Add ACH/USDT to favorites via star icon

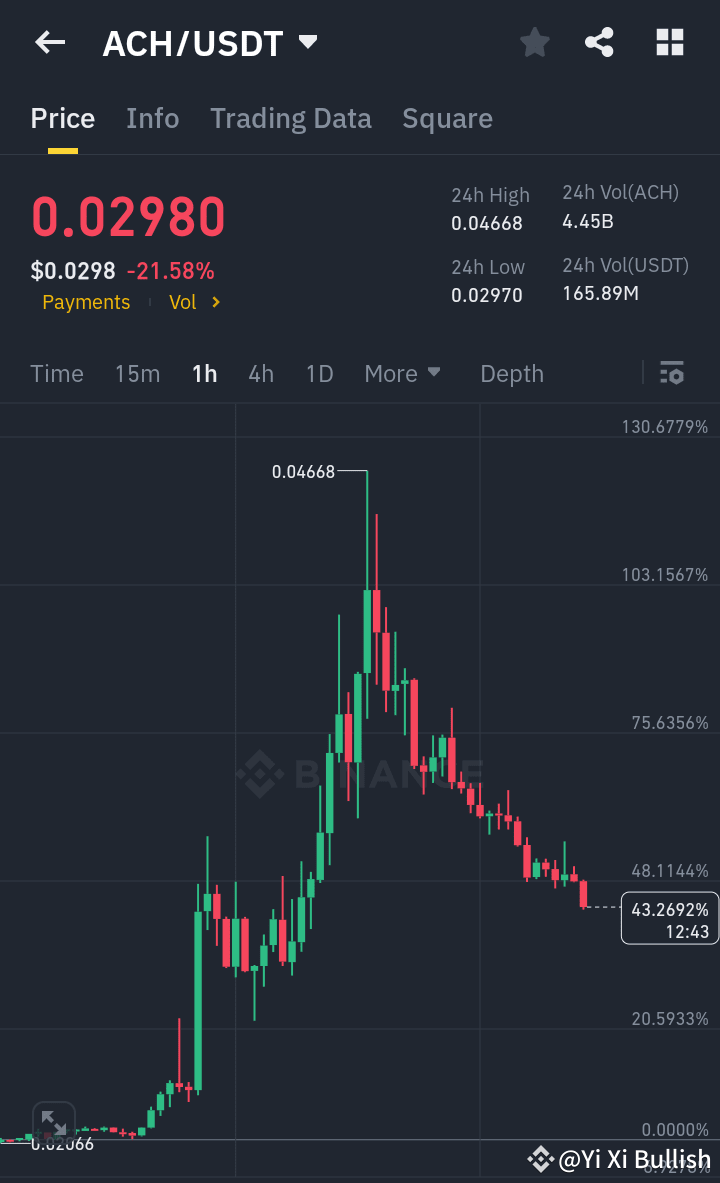point(534,42)
